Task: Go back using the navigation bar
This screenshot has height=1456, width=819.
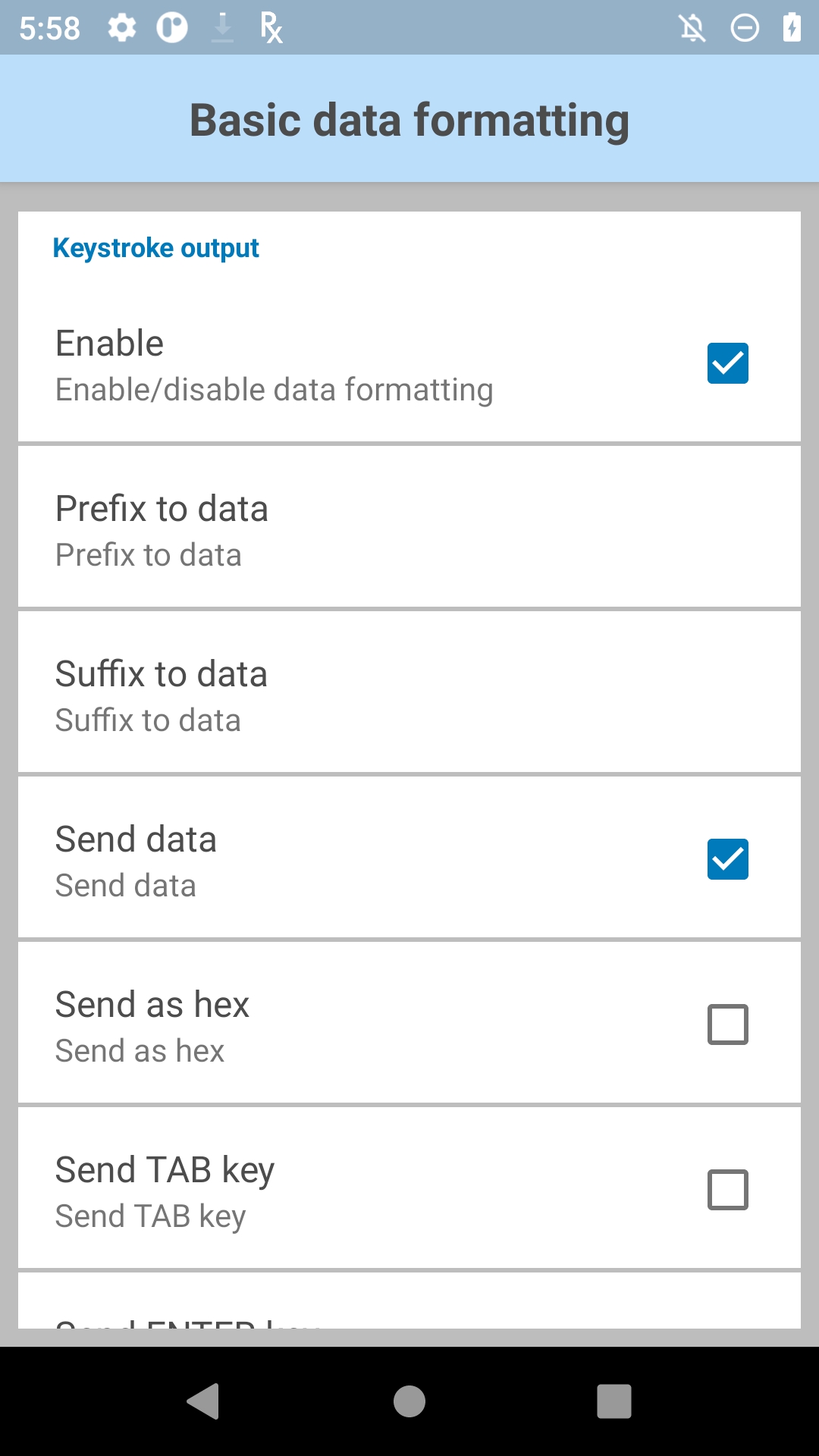Action: point(203,1401)
